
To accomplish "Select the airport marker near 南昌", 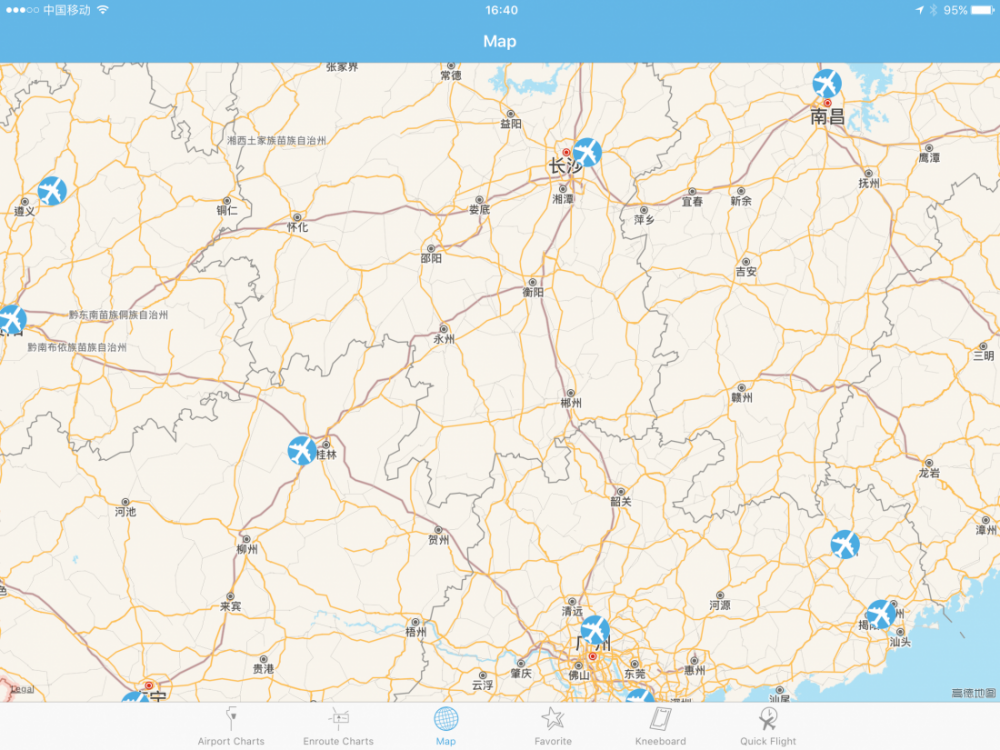I will pyautogui.click(x=827, y=83).
